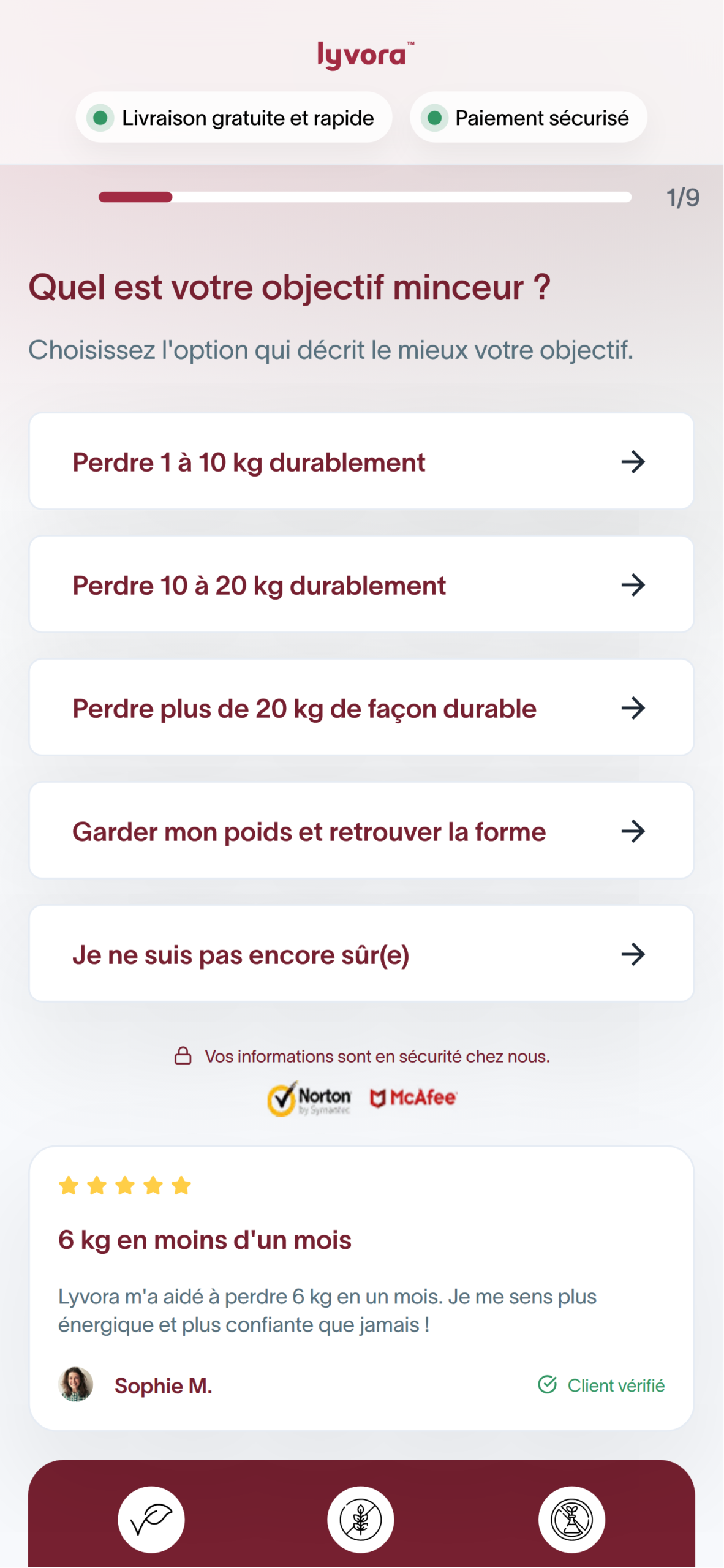The height and width of the screenshot is (1568, 724).
Task: Click the McAfee security badge
Action: coord(412,1096)
